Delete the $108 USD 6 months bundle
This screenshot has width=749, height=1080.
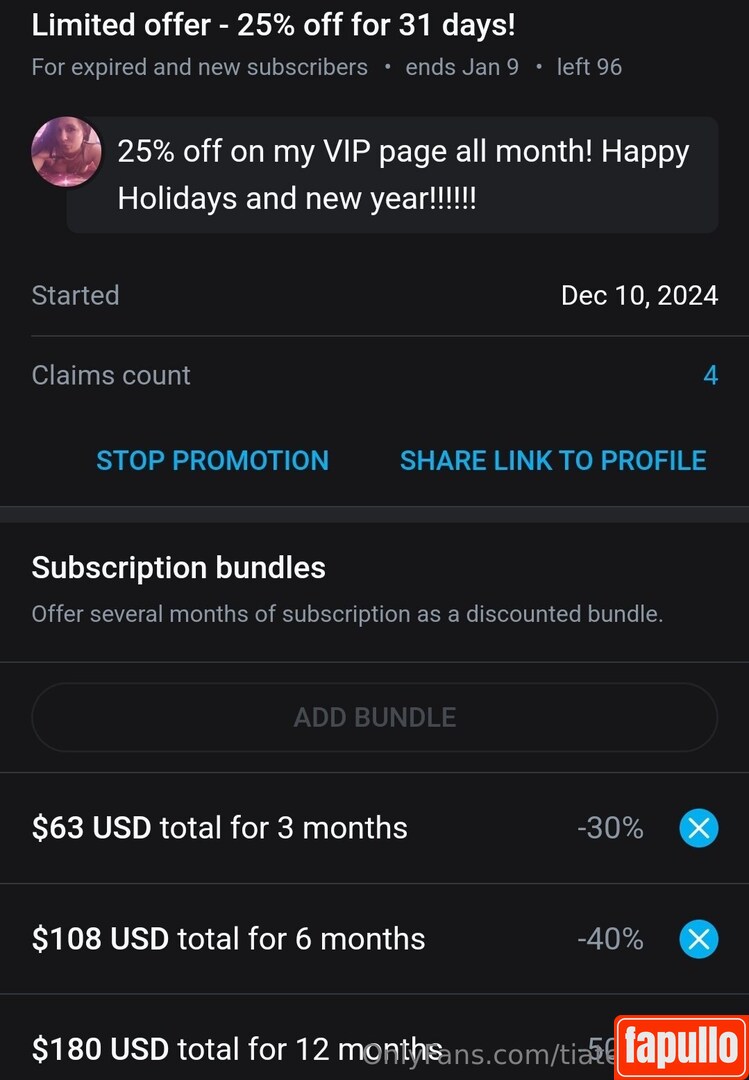pyautogui.click(x=698, y=939)
